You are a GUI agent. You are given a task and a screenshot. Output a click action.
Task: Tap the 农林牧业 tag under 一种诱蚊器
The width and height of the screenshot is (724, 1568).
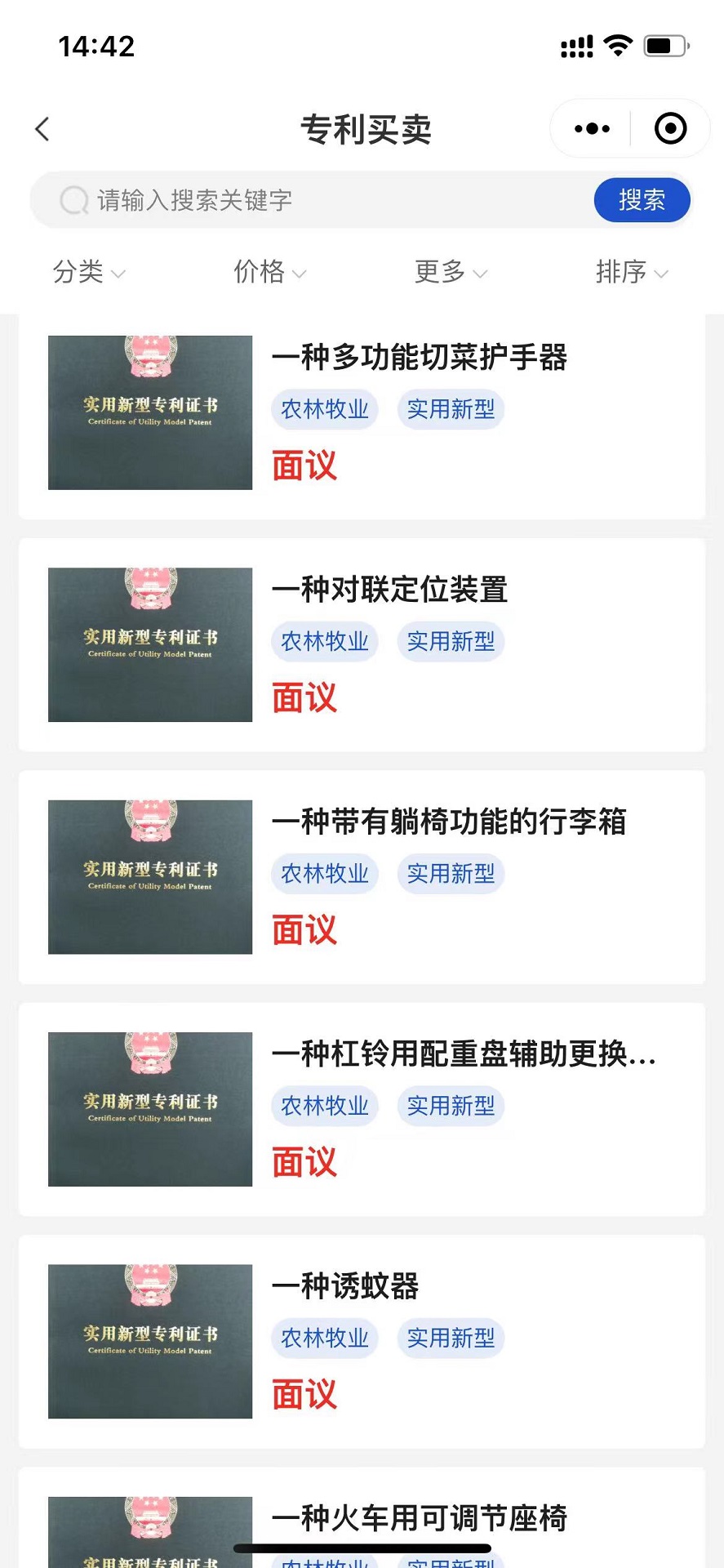[324, 1338]
